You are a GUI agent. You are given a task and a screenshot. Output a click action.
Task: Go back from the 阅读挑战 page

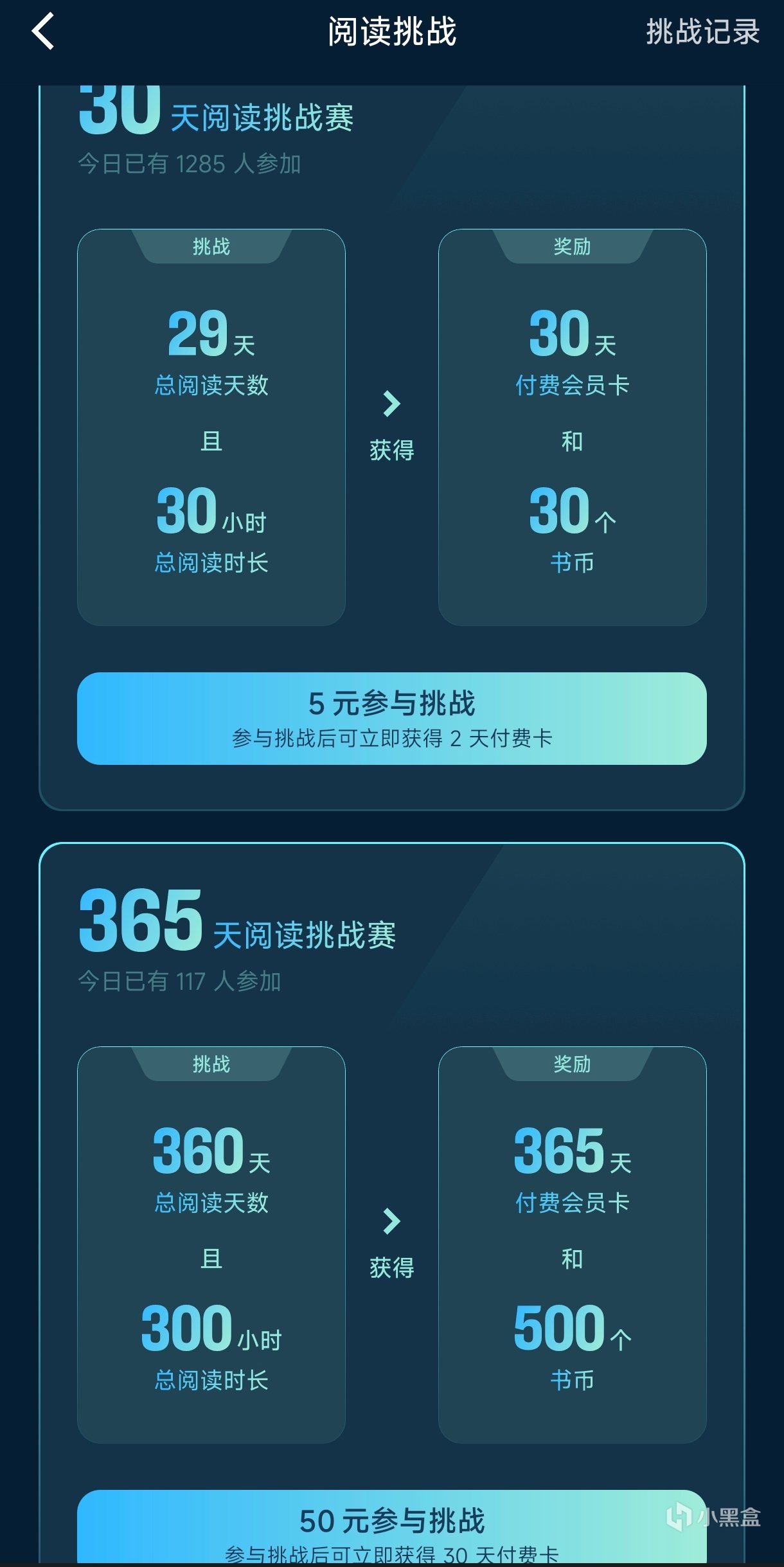pos(43,31)
